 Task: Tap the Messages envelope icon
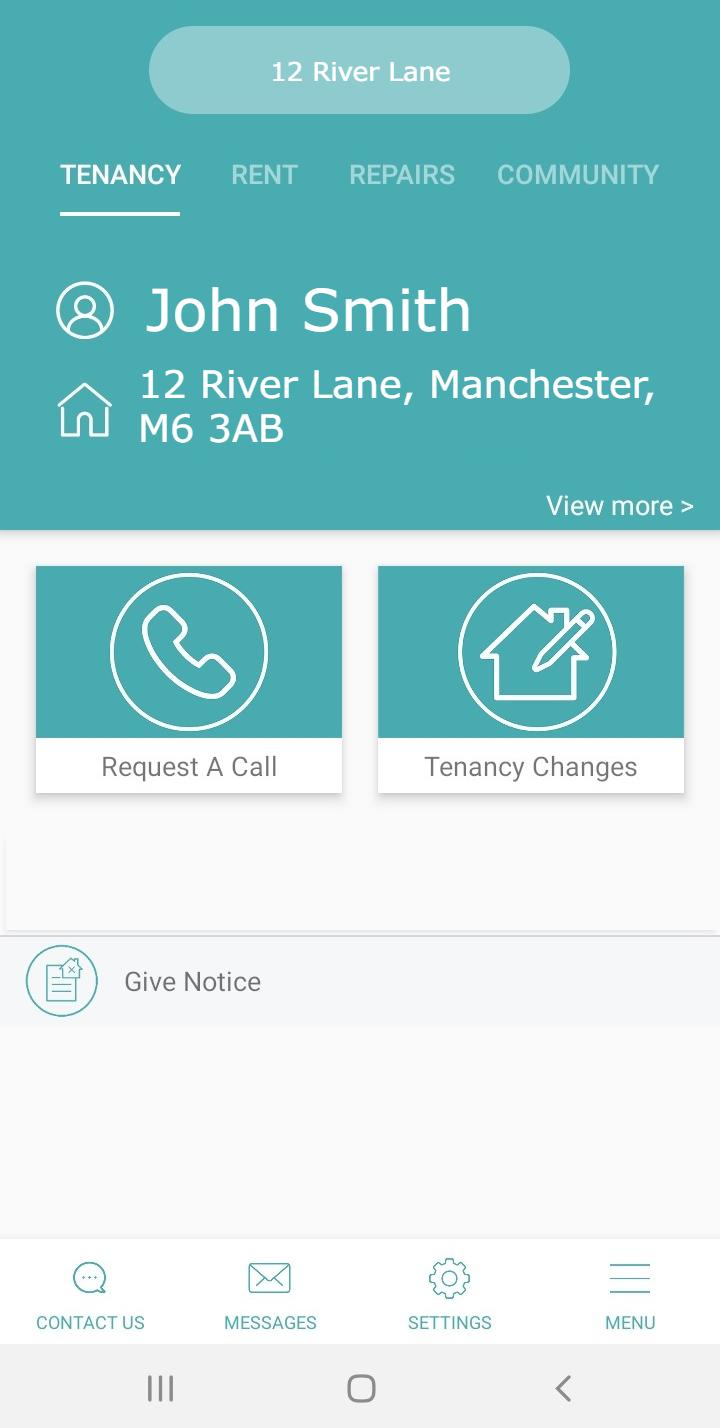click(270, 1277)
